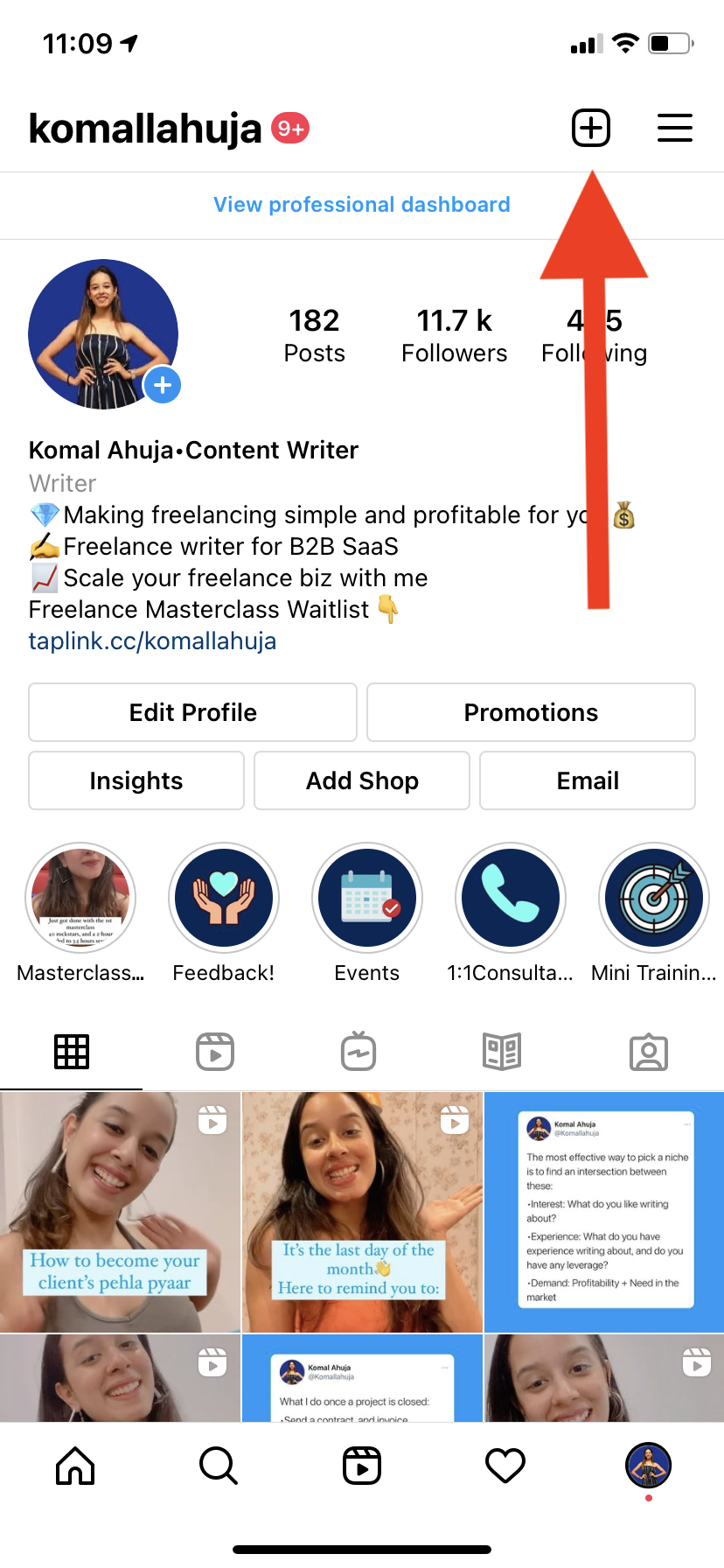Tap the Email button
This screenshot has height=1568, width=724.
point(588,780)
